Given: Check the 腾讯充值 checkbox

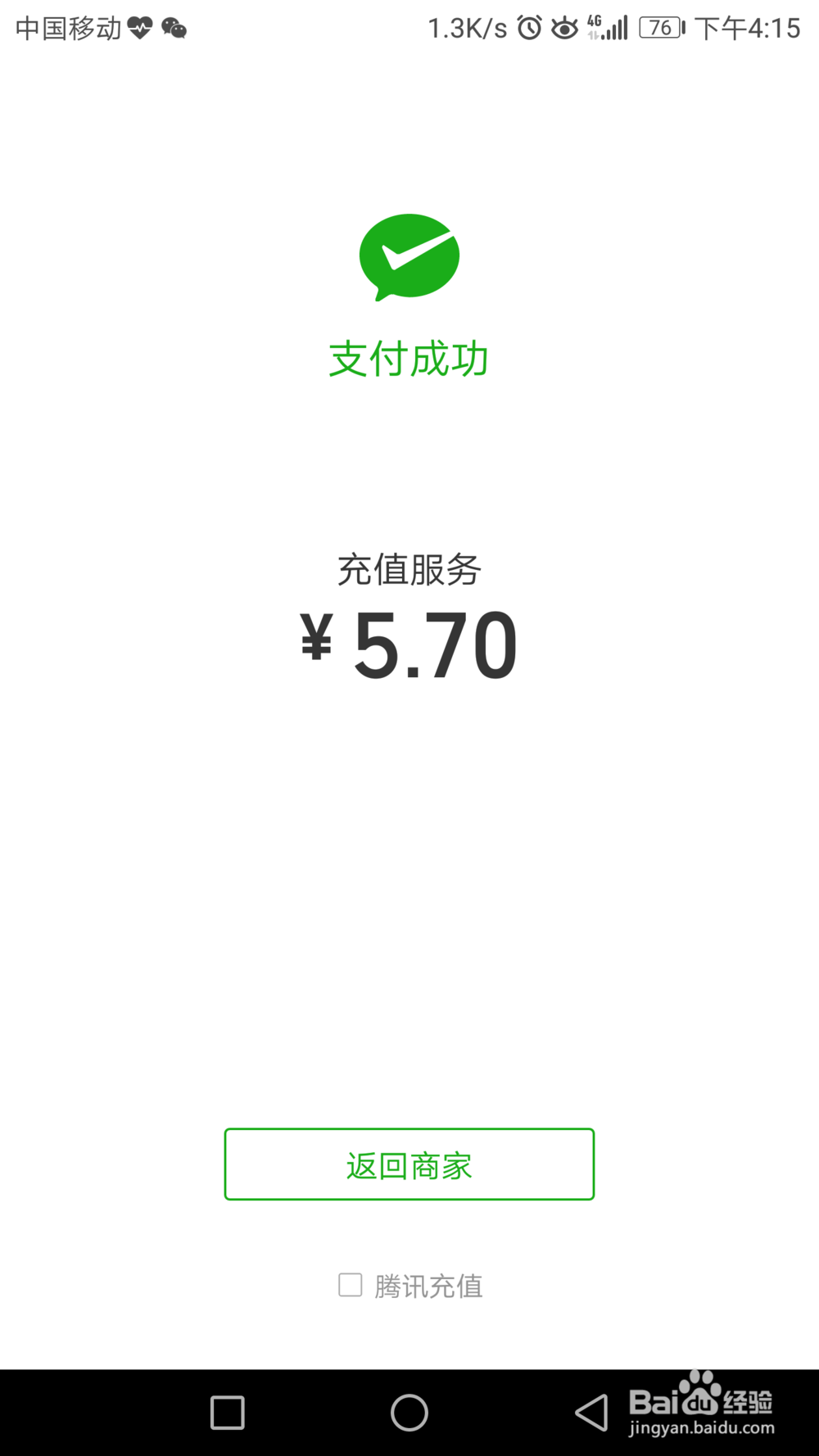Looking at the screenshot, I should click(351, 1285).
